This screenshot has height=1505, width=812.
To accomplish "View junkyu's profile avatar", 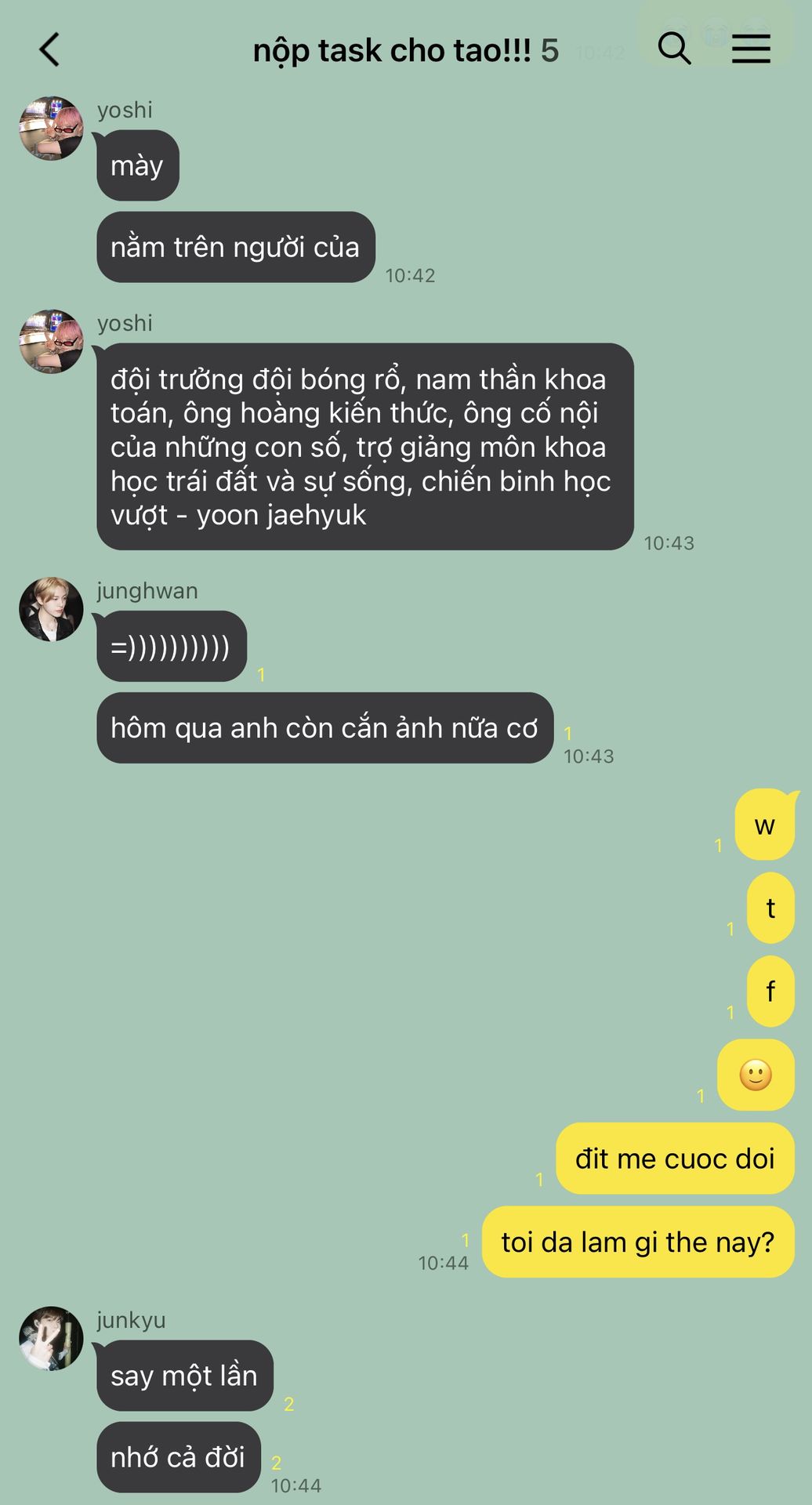I will (51, 1338).
